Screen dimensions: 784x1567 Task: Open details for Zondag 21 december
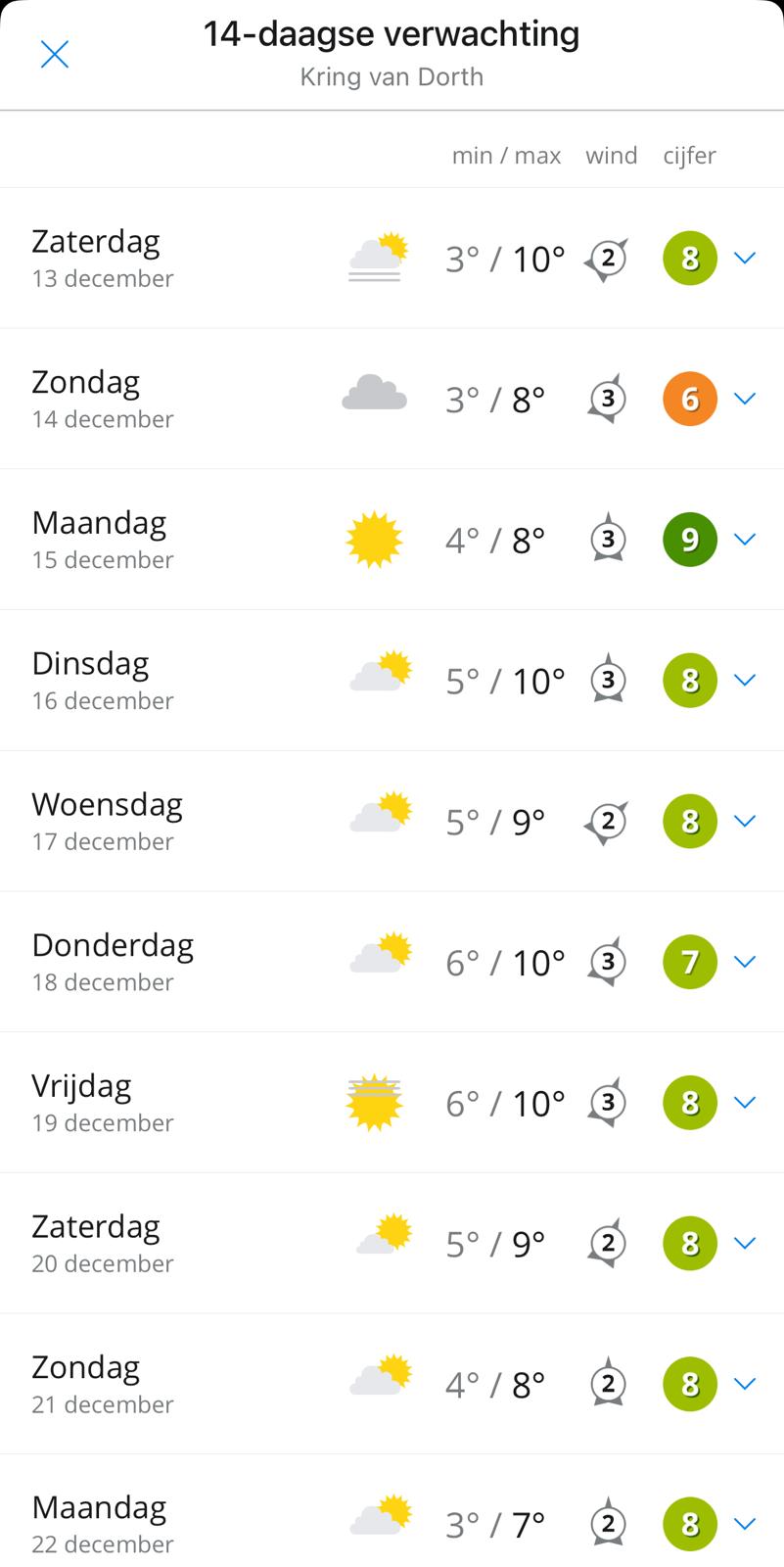click(745, 1384)
